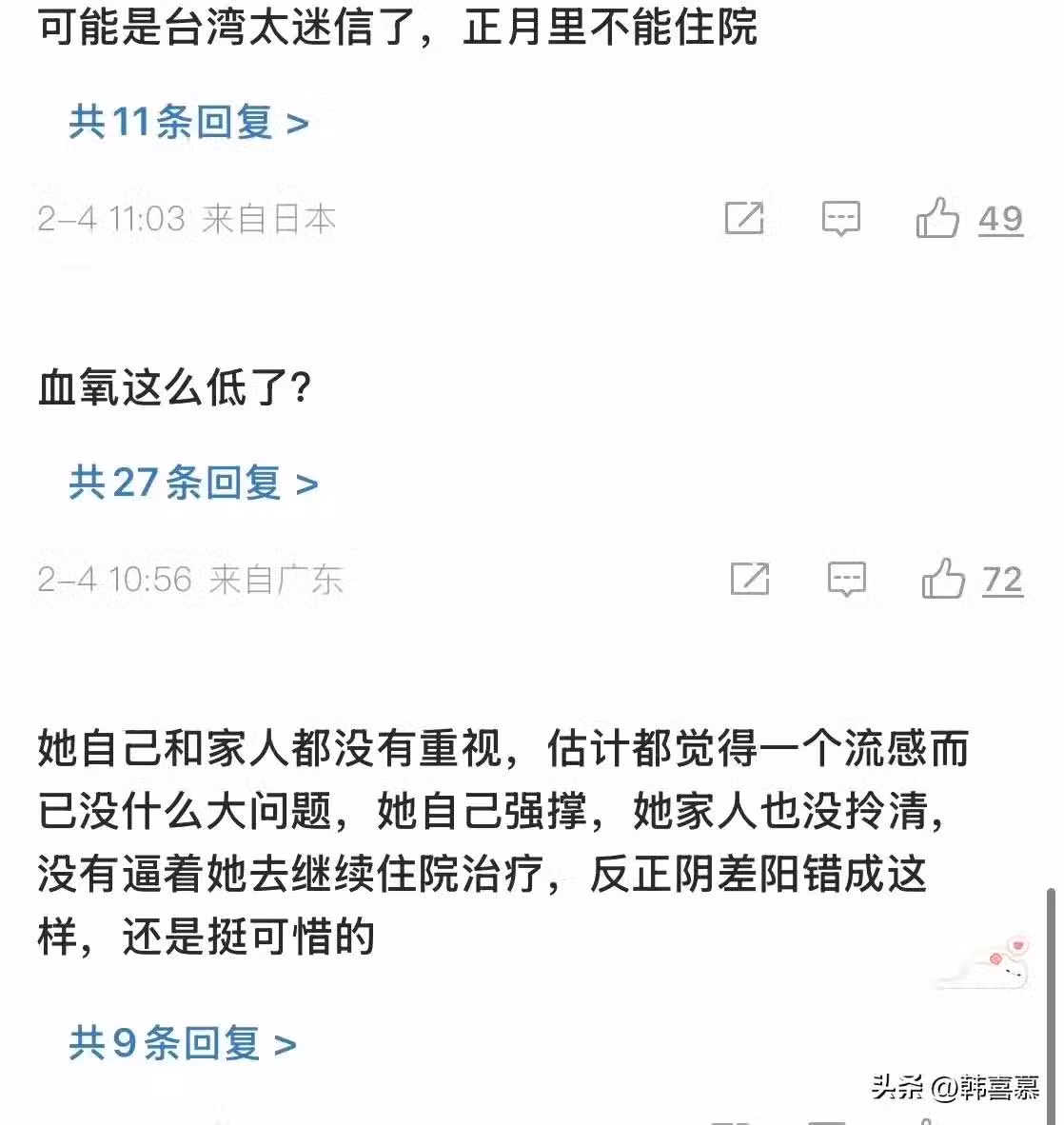Repost the comment from 日本

[744, 219]
